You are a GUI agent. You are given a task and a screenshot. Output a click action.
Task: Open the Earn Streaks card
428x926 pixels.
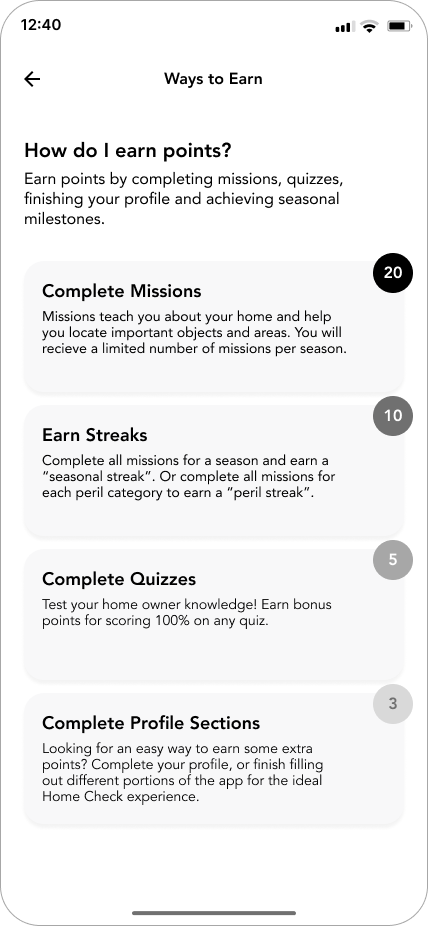coord(214,471)
